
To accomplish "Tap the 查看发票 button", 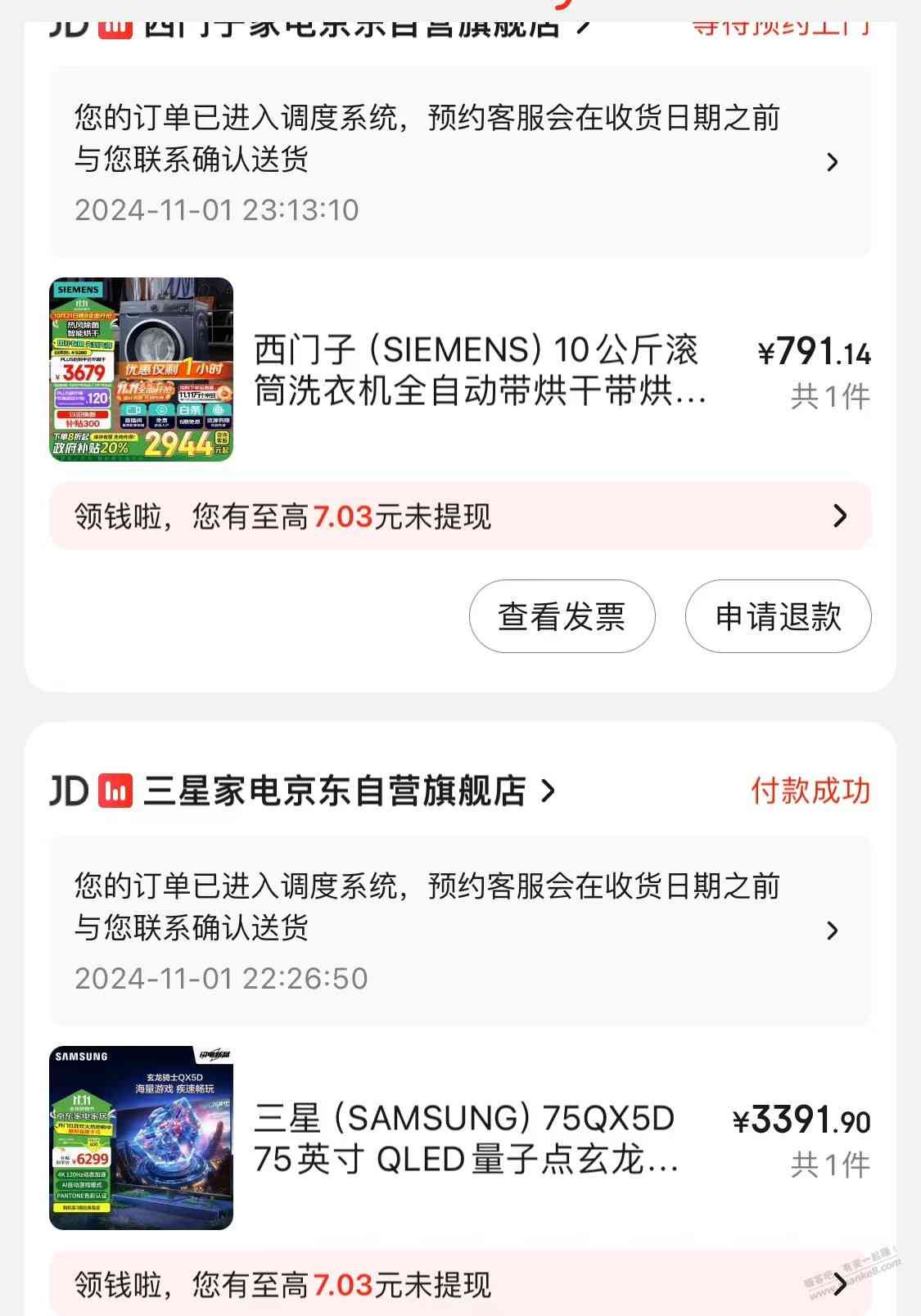I will 562,616.
